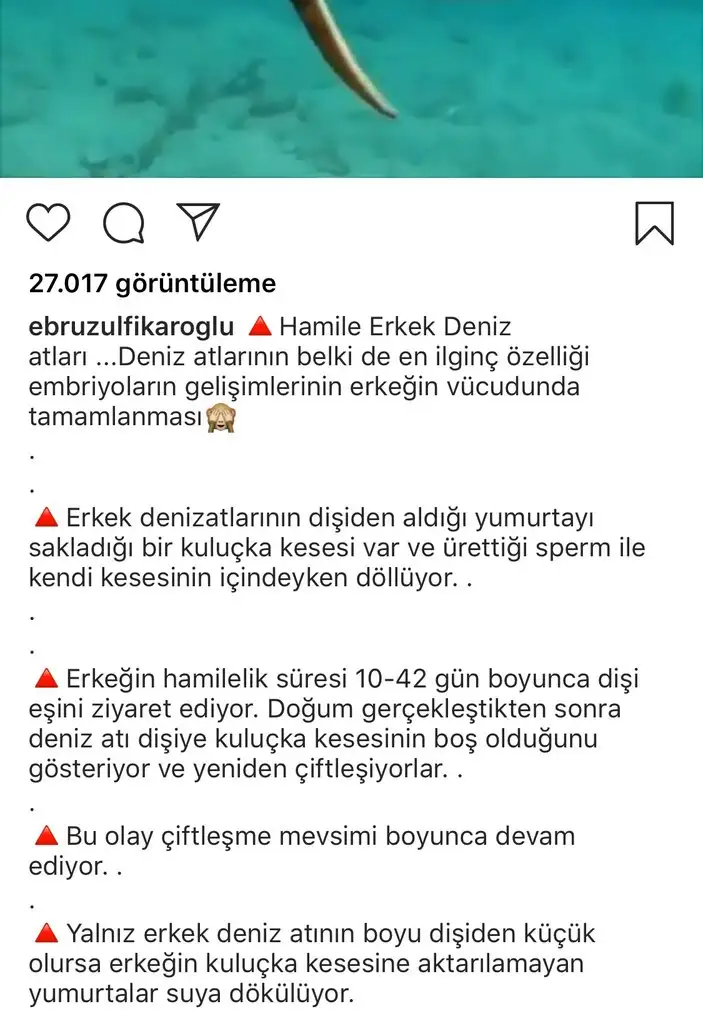Like this seahorse video post
Screen dimensions: 703x1024
tap(48, 222)
